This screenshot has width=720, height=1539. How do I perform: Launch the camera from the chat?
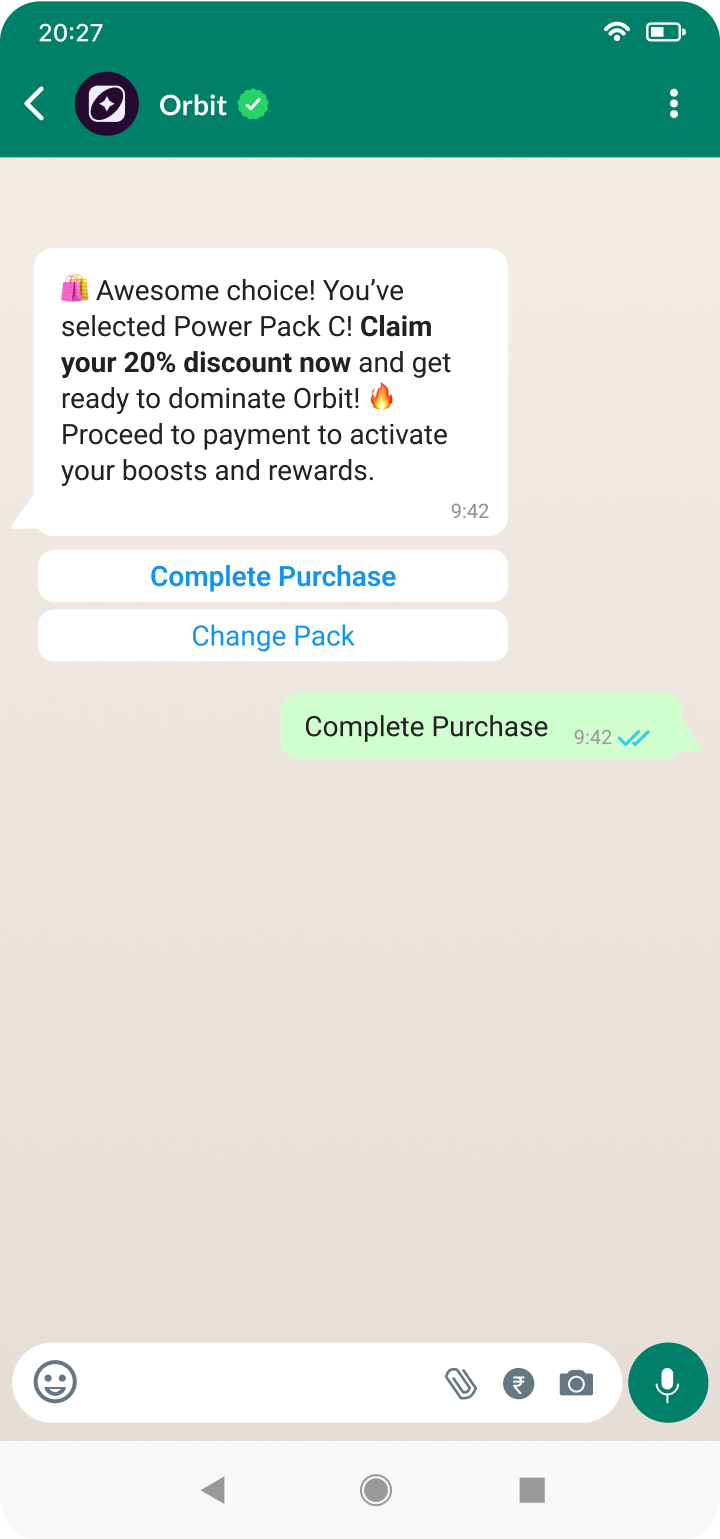(x=576, y=1384)
